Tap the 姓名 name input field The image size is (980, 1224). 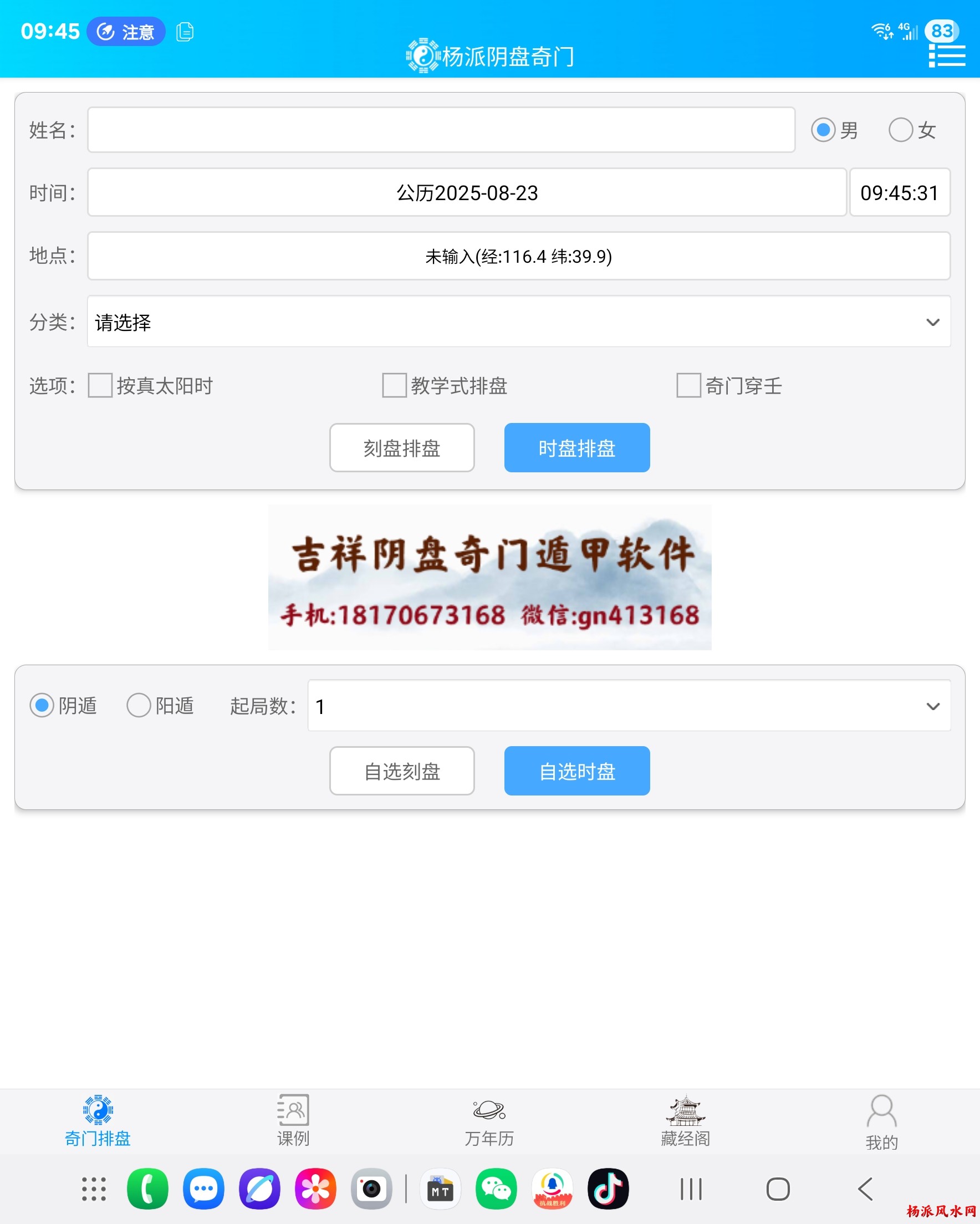point(441,130)
